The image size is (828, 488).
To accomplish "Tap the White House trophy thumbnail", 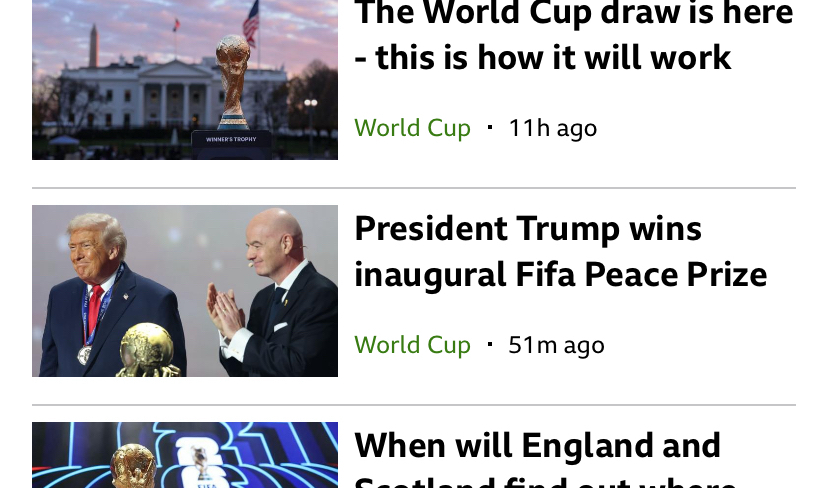I will tap(185, 80).
